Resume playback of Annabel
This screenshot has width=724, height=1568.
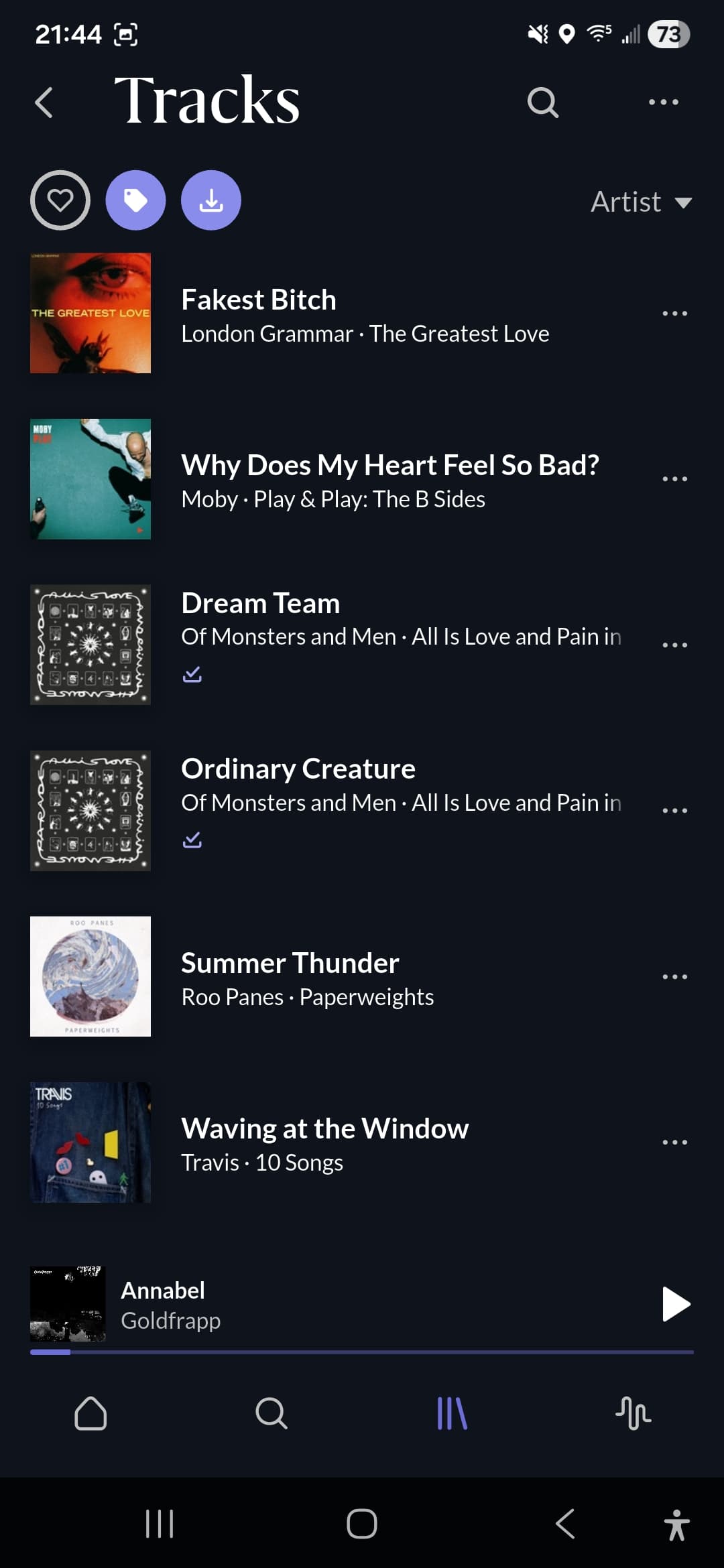pyautogui.click(x=676, y=1304)
